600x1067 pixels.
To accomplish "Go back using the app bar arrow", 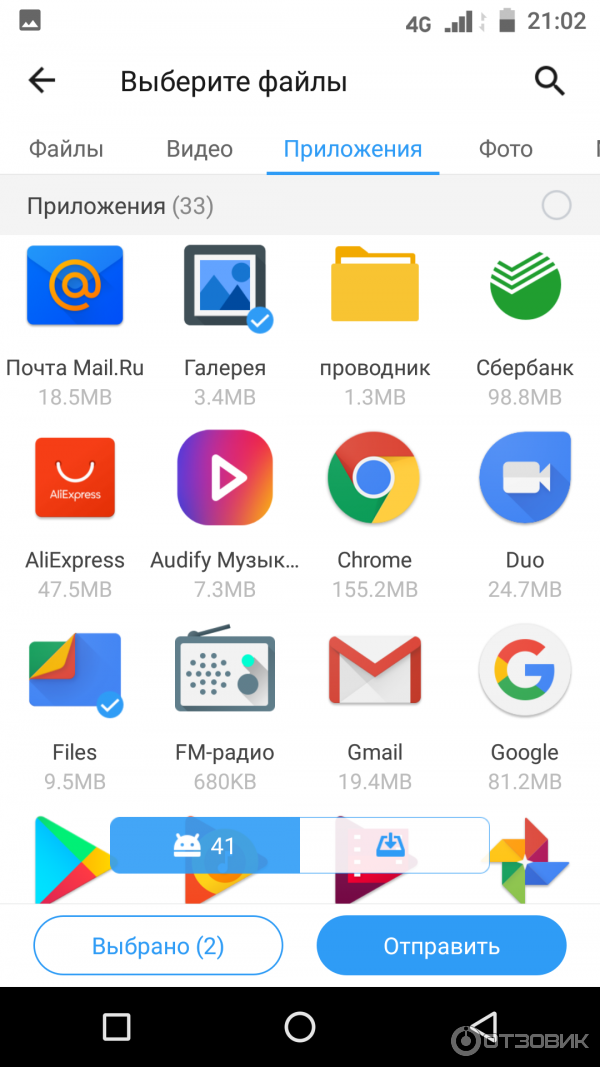I will pos(42,81).
